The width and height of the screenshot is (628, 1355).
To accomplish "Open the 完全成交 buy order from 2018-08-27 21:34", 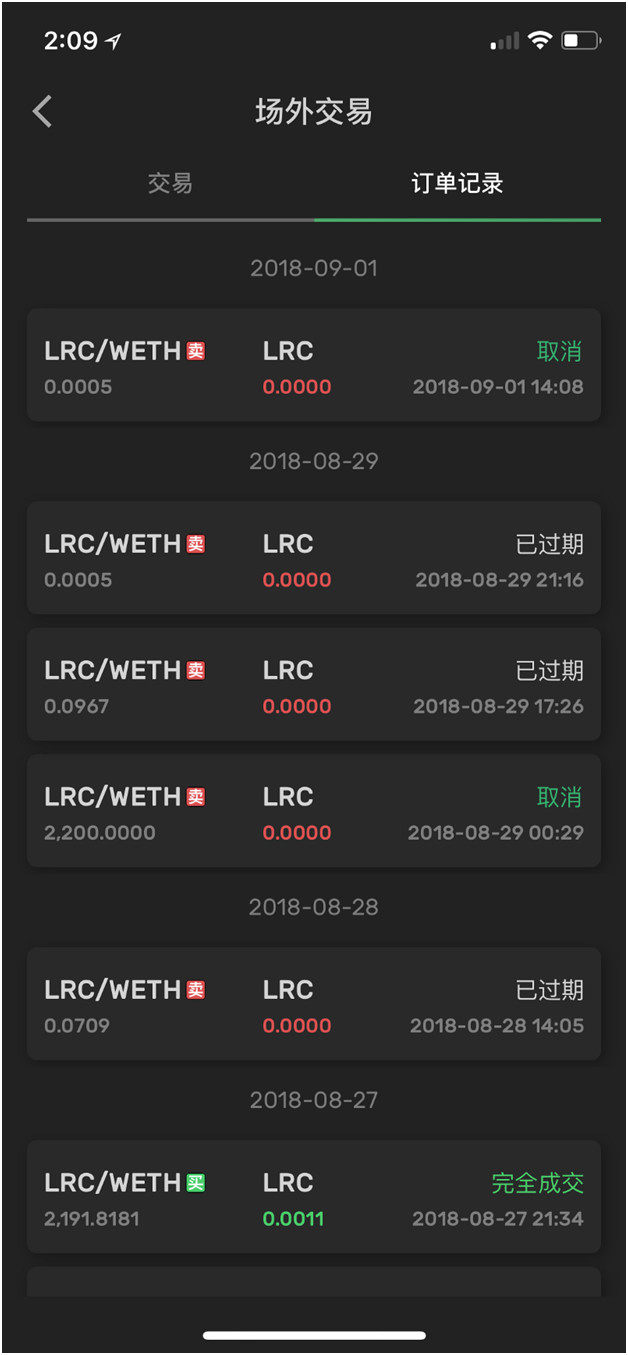I will (314, 1197).
